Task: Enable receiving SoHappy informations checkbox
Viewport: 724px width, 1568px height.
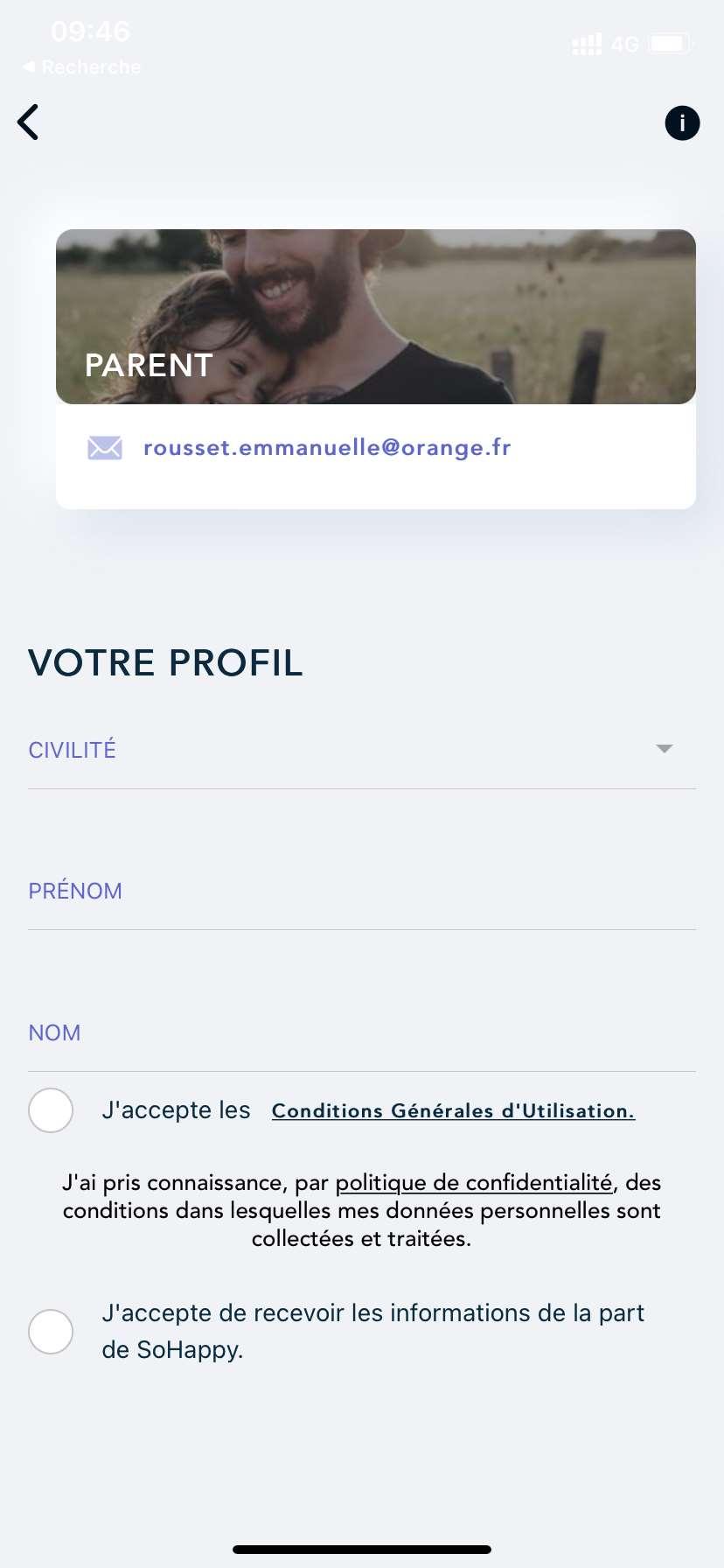Action: (51, 1332)
